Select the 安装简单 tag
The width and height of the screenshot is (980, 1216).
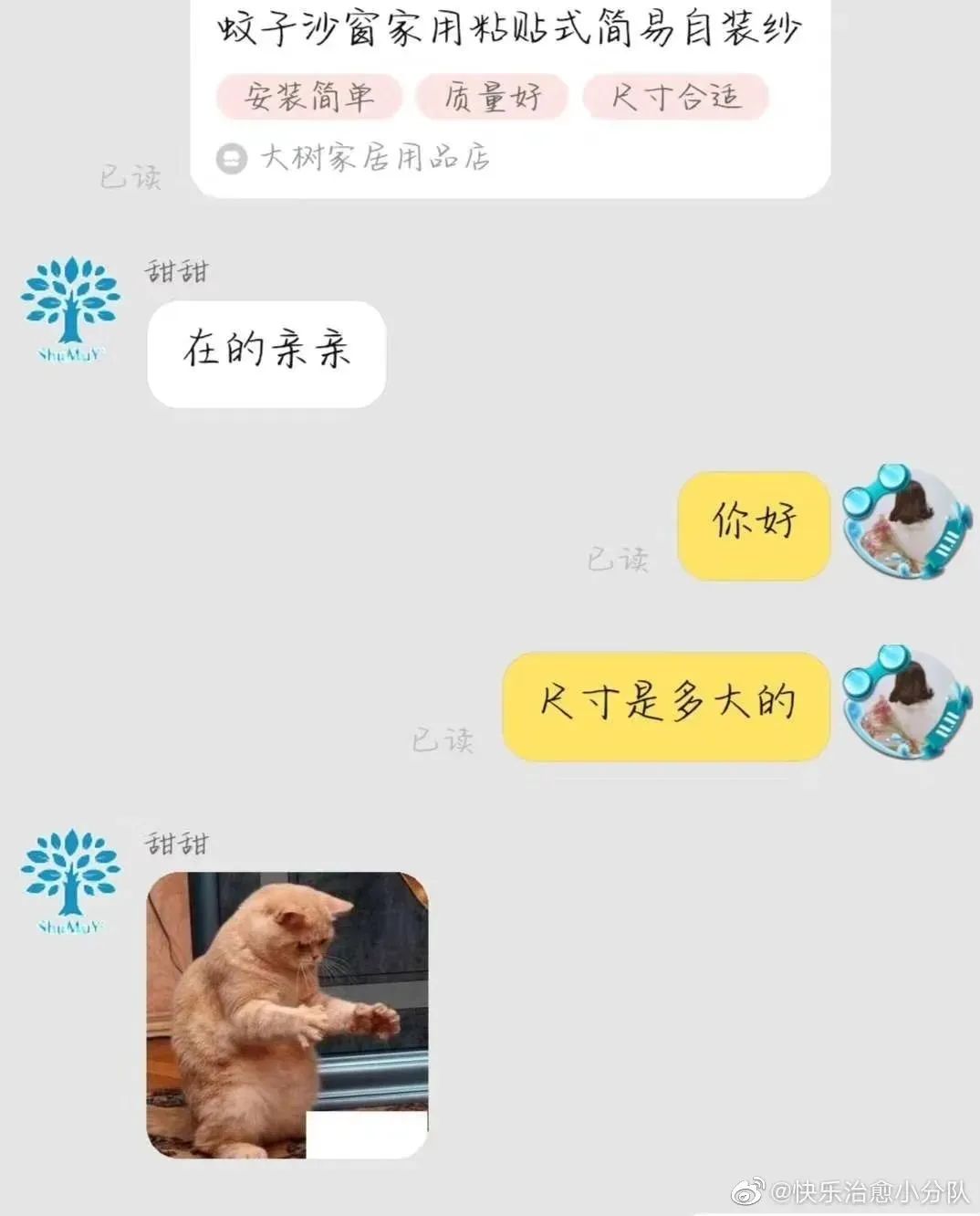[x=311, y=95]
